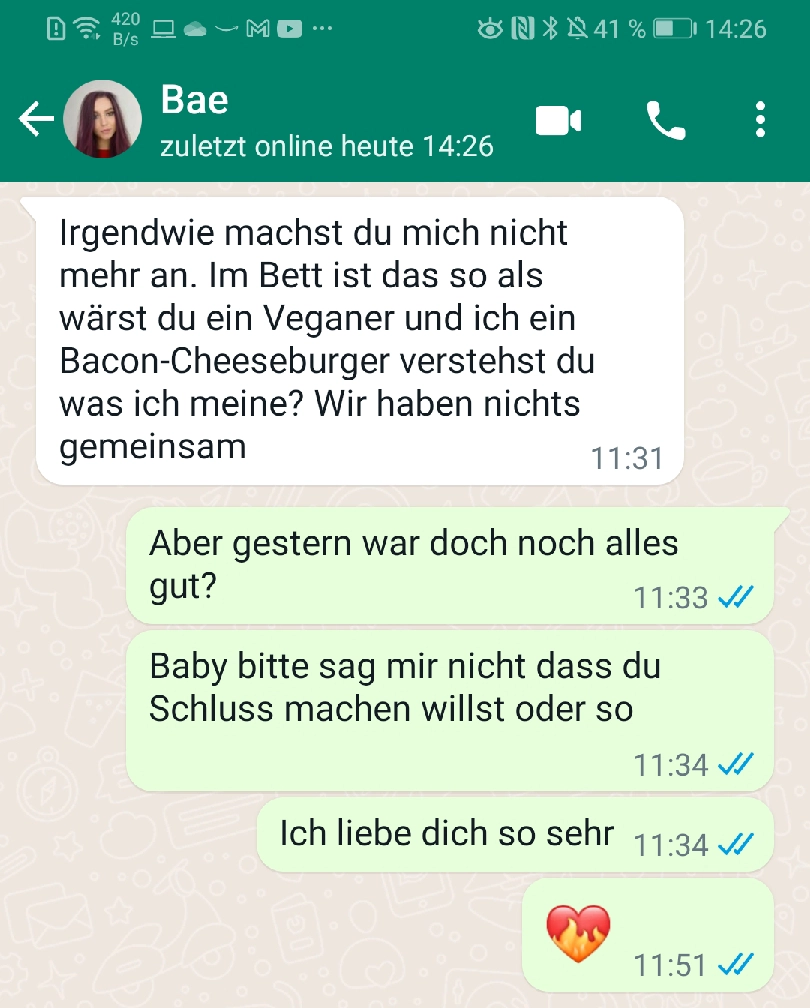Go back to the chat list
This screenshot has height=1008, width=810.
pyautogui.click(x=36, y=120)
